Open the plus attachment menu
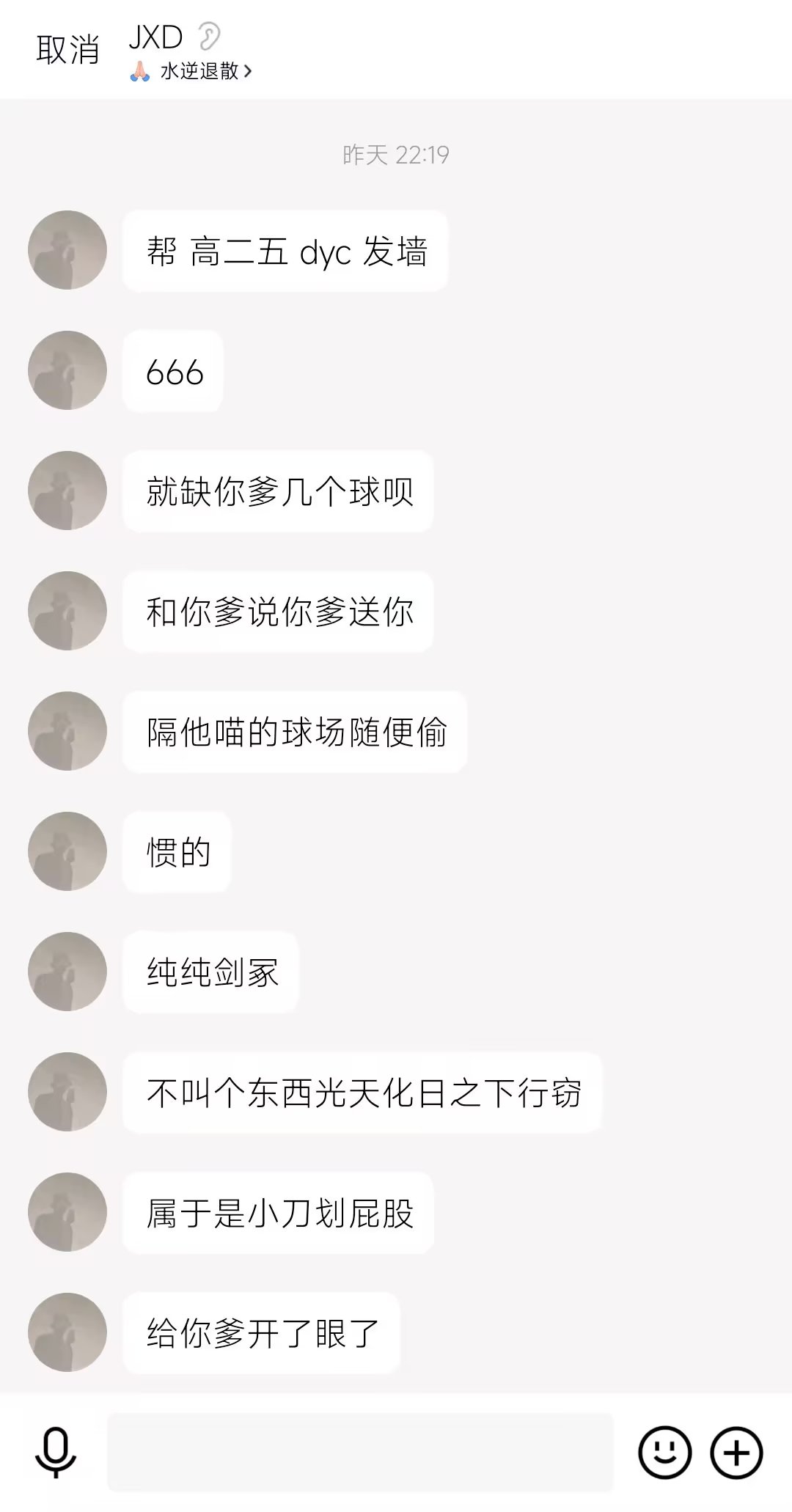 click(x=736, y=1452)
